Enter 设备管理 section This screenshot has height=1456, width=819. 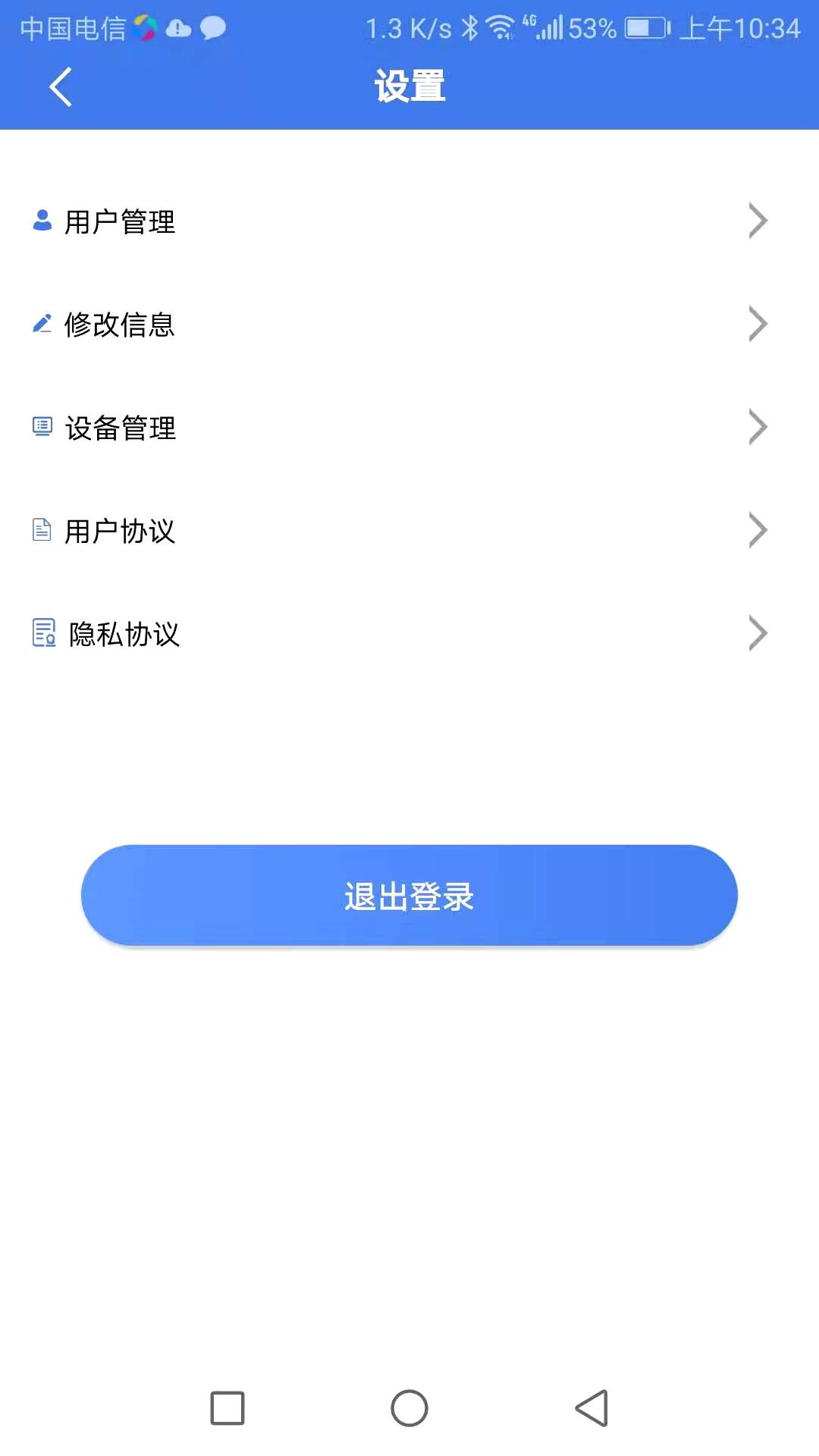click(409, 428)
